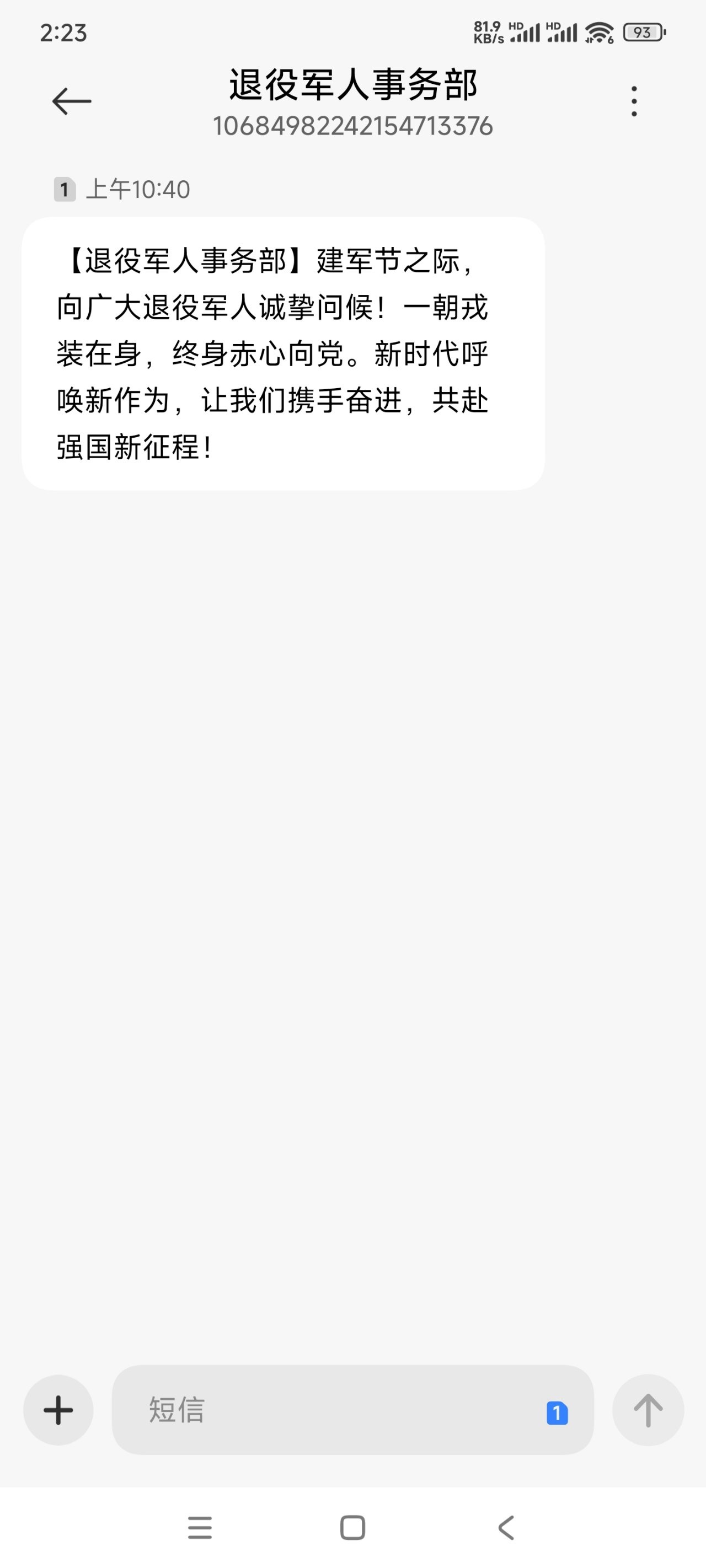Open recent apps from navigation bar

pos(200,1528)
